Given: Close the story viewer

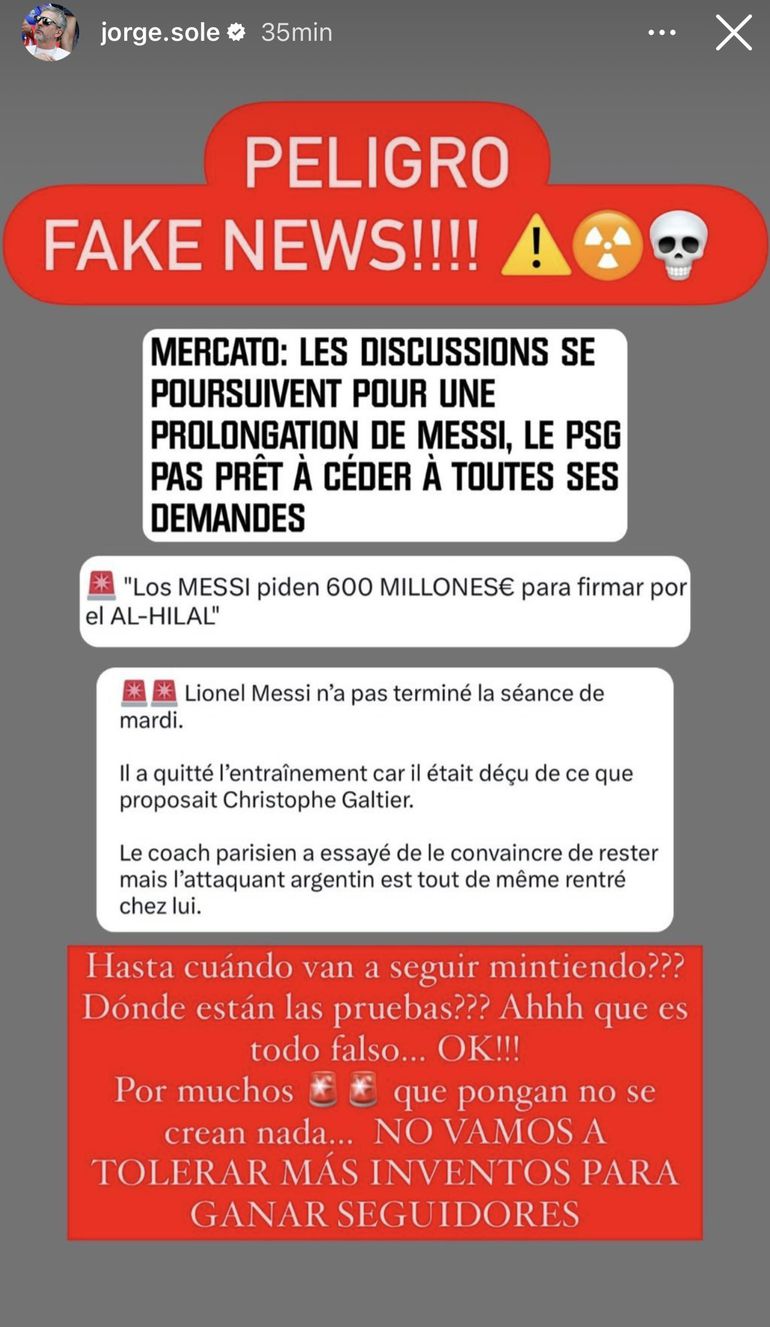Looking at the screenshot, I should [733, 32].
